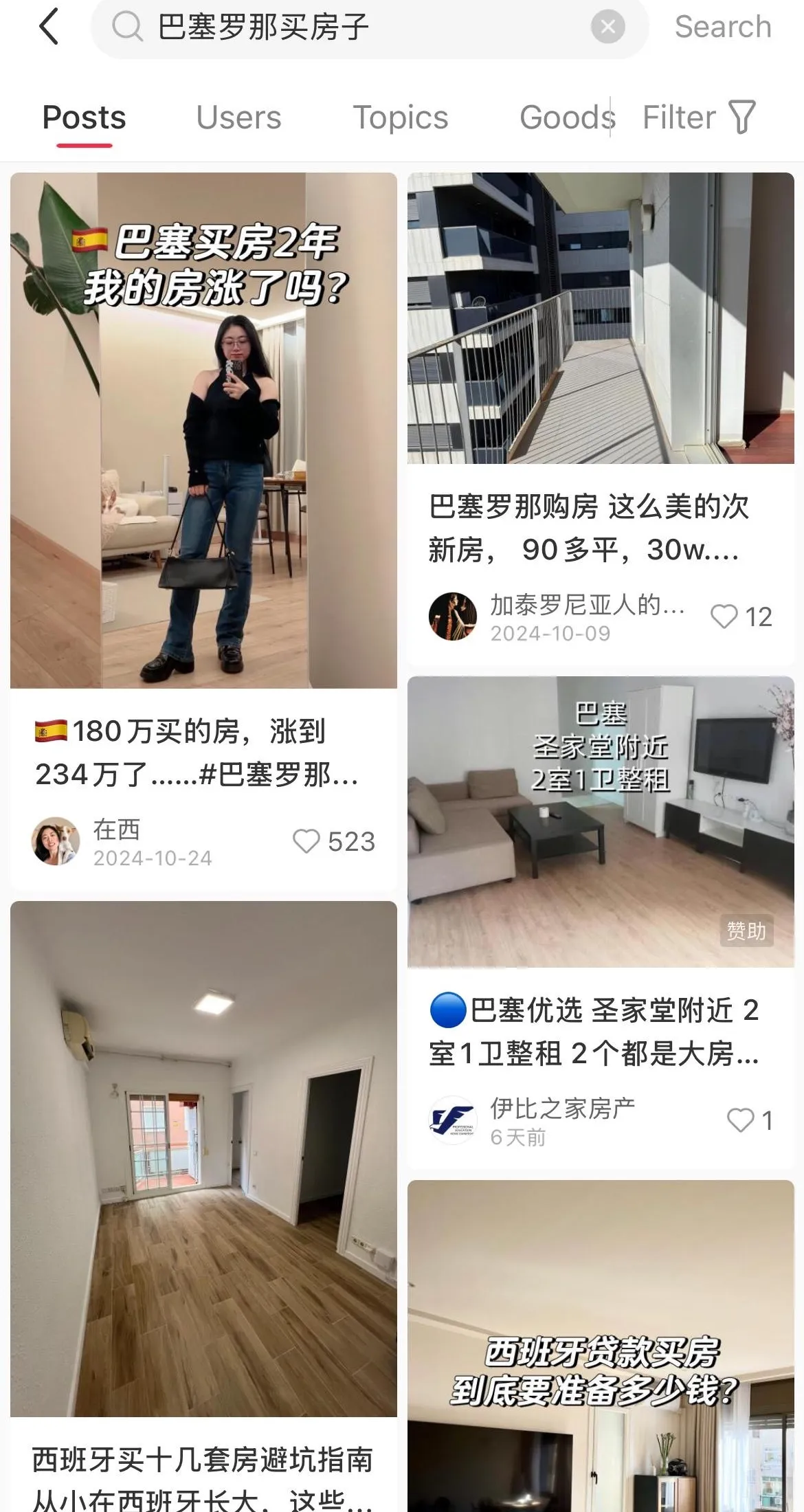Open 在西's profile avatar
The width and height of the screenshot is (804, 1512).
point(56,841)
